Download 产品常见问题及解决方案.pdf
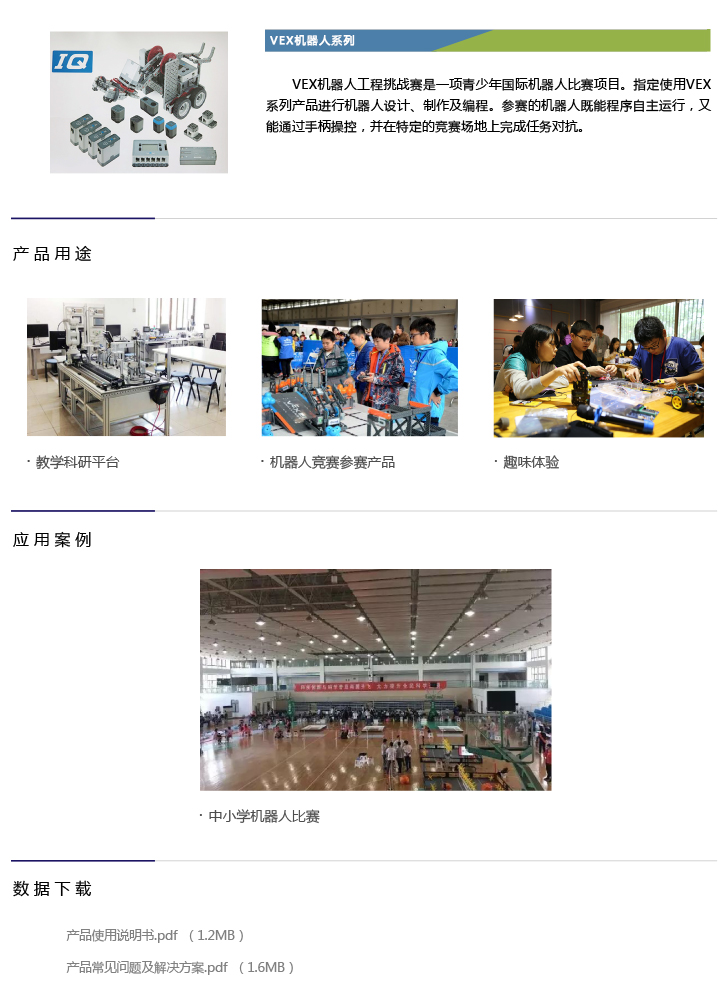Image resolution: width=718 pixels, height=1000 pixels. point(146,967)
